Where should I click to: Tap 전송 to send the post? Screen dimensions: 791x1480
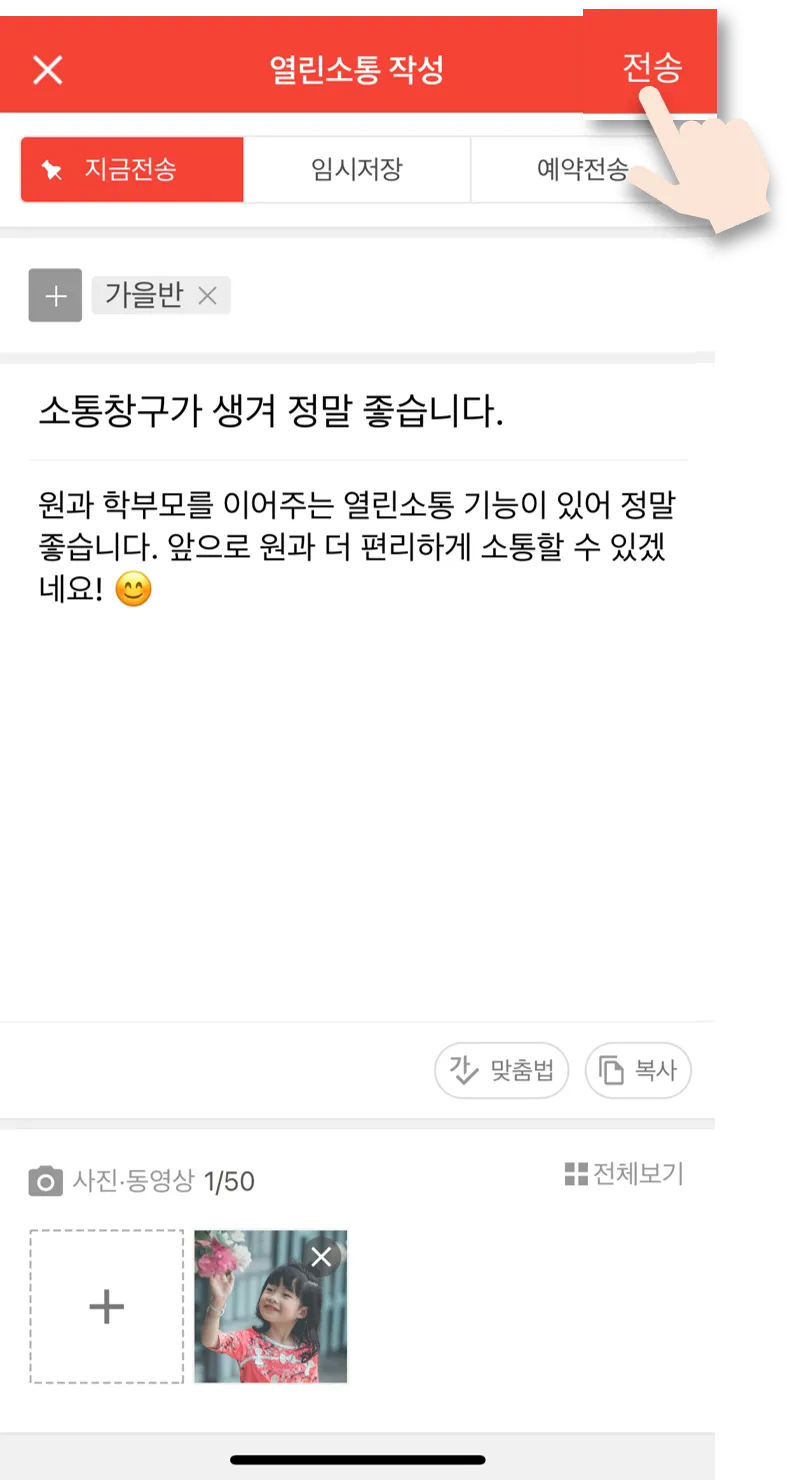pos(651,67)
